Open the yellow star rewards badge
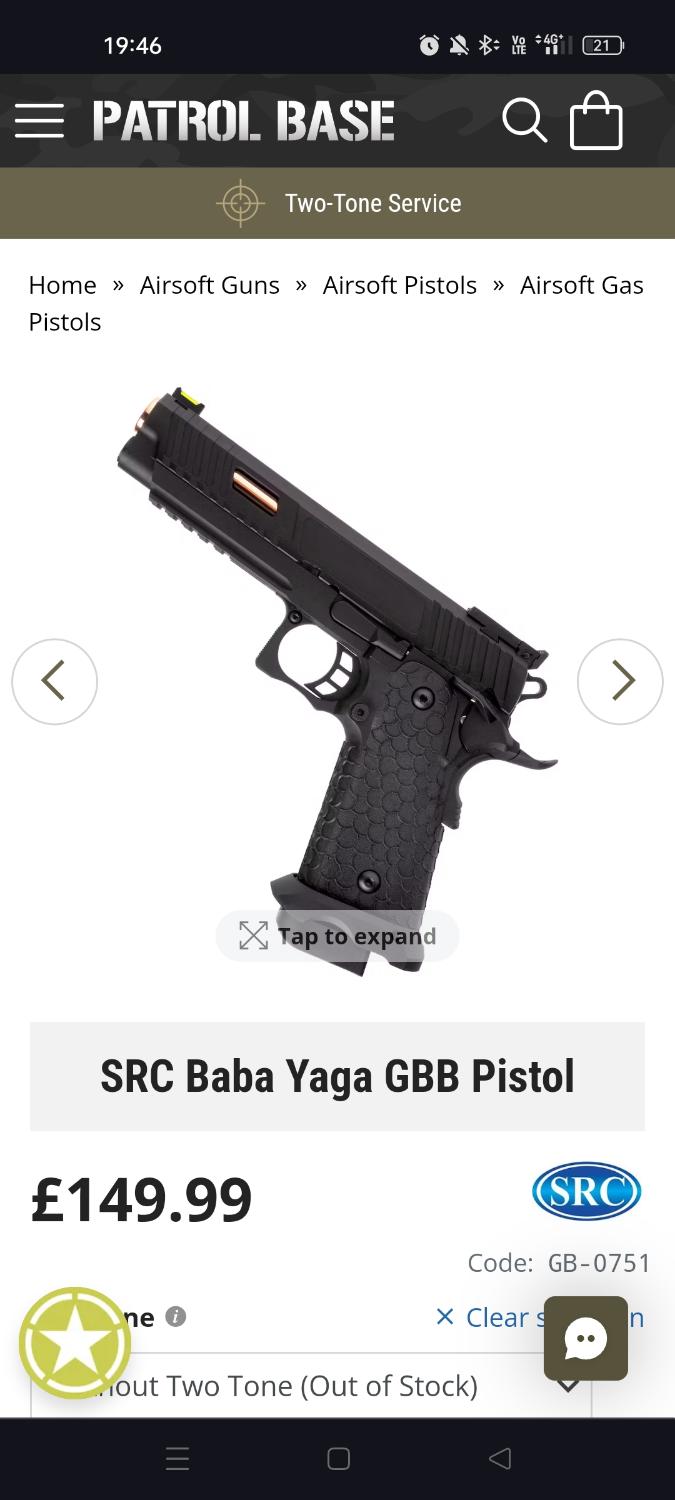675x1500 pixels. (75, 1343)
